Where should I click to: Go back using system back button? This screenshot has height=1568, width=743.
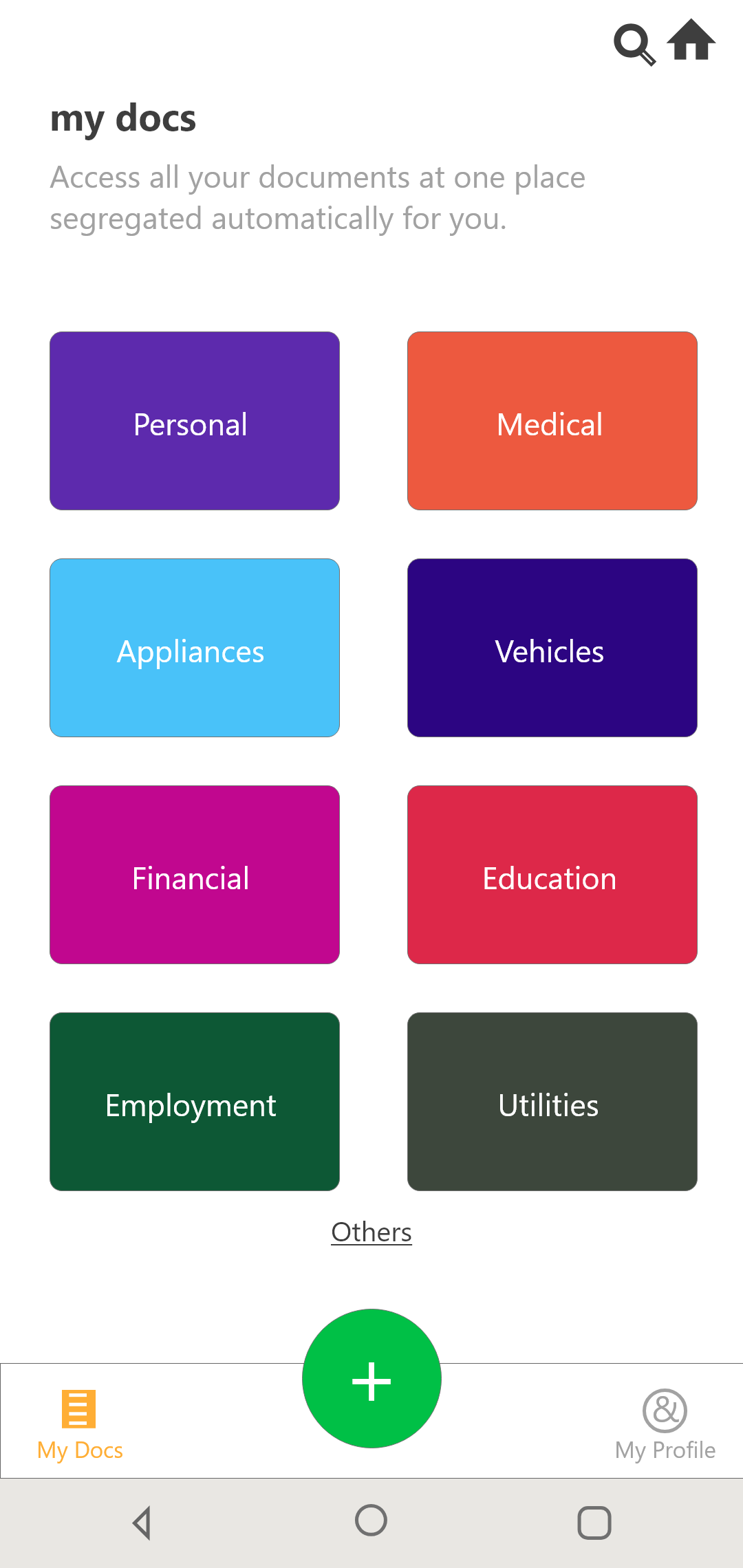(142, 1523)
